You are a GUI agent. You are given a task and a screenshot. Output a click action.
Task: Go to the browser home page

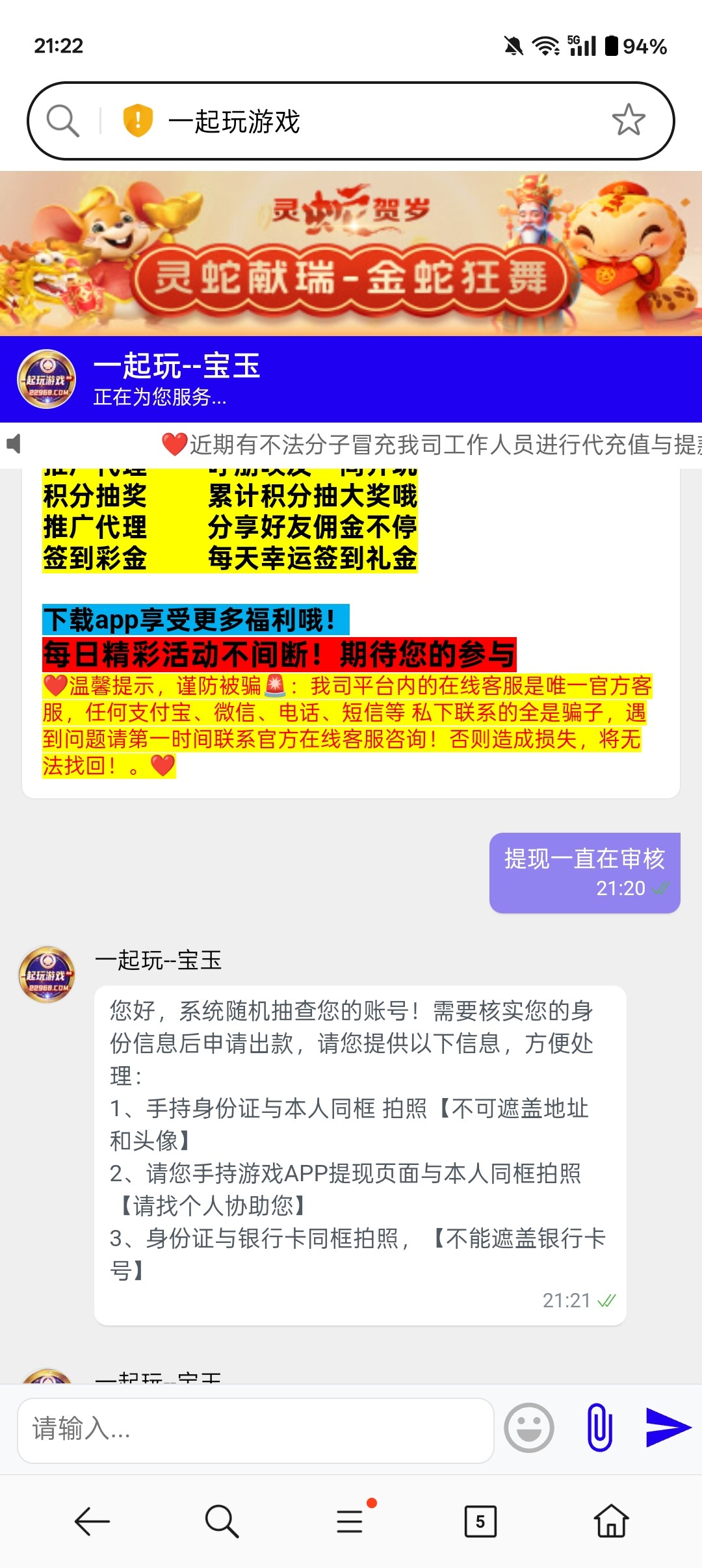click(611, 1521)
